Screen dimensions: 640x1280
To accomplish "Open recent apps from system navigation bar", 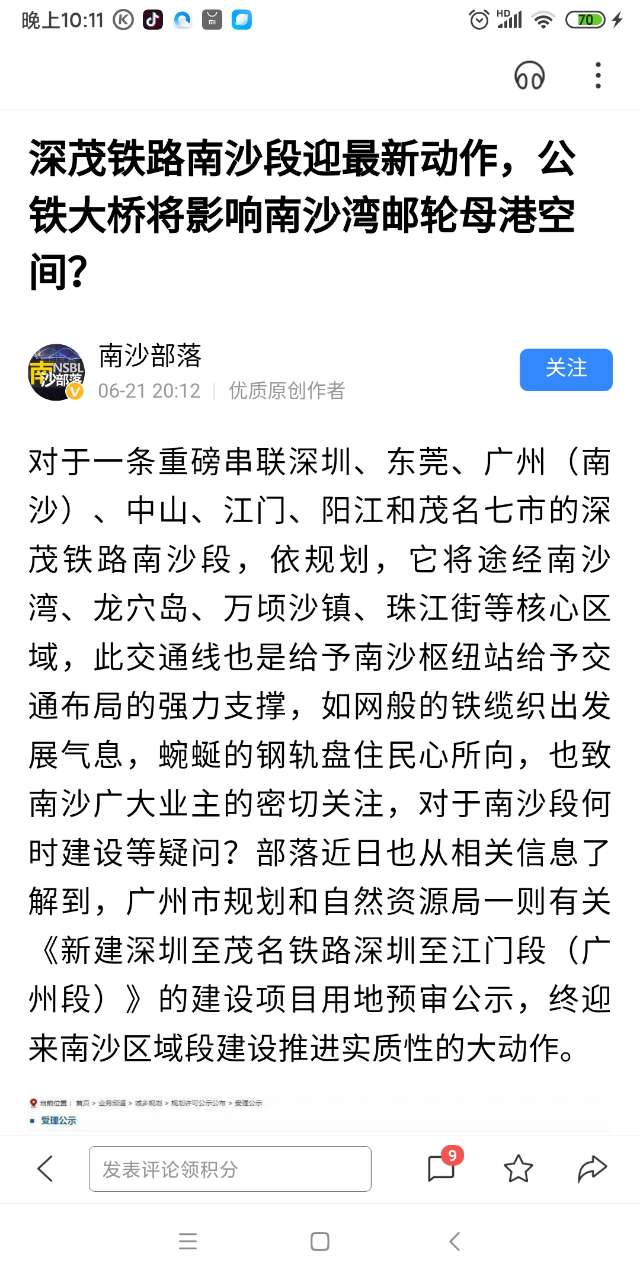I will (188, 1241).
